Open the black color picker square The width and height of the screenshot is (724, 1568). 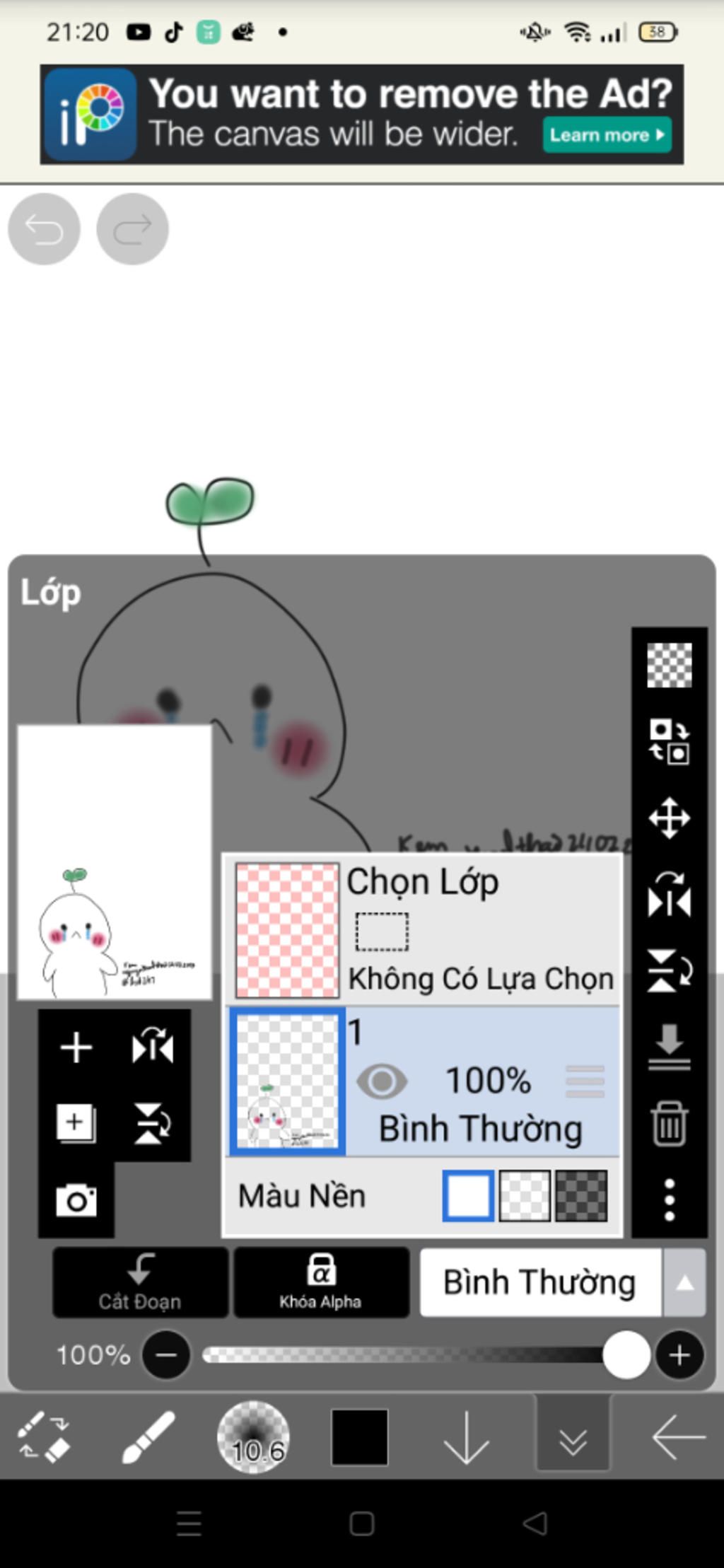click(x=359, y=1437)
